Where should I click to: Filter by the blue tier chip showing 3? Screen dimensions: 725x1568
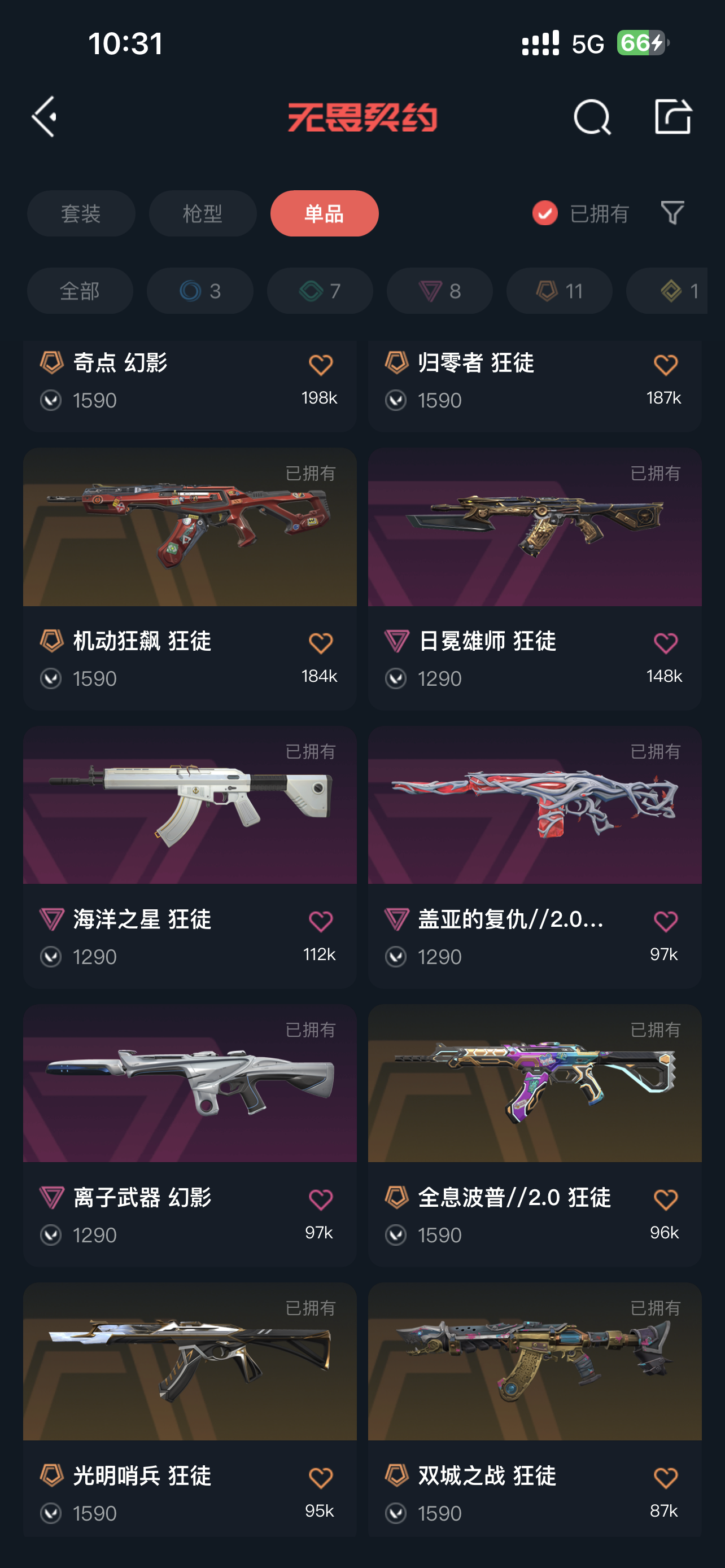(200, 291)
